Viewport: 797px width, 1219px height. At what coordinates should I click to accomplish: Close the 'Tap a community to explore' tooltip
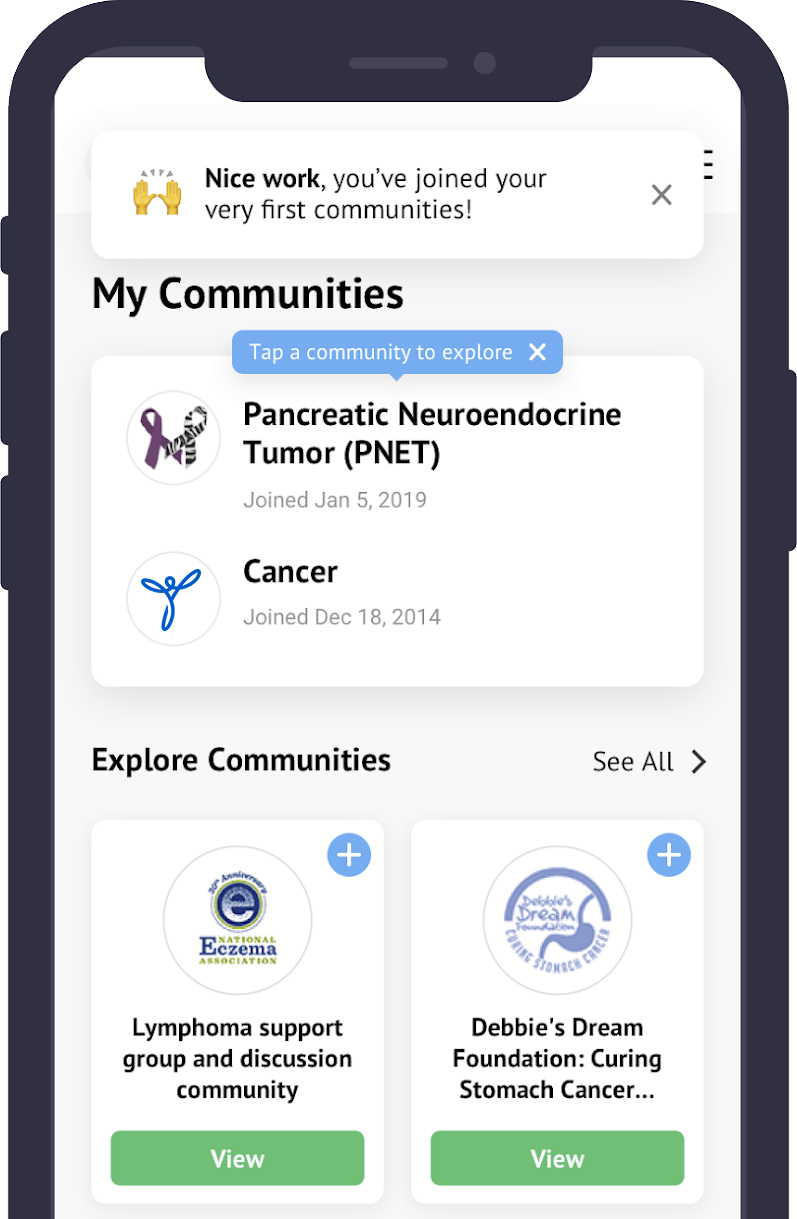click(538, 352)
